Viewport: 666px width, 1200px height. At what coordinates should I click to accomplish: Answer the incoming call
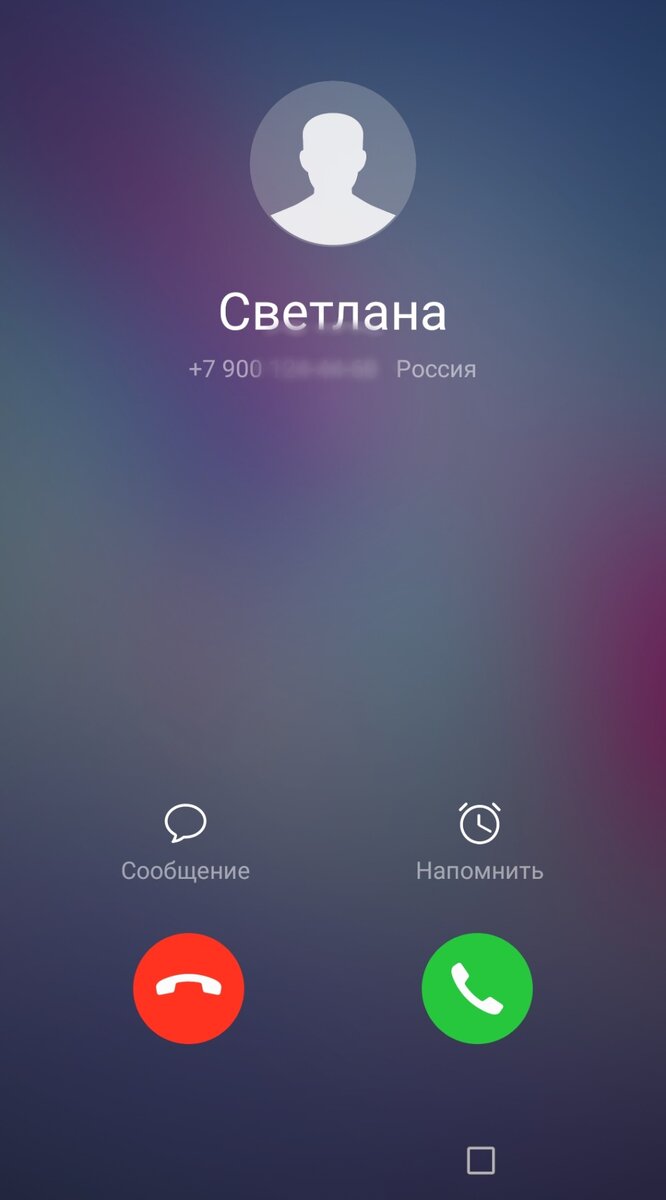(x=477, y=988)
